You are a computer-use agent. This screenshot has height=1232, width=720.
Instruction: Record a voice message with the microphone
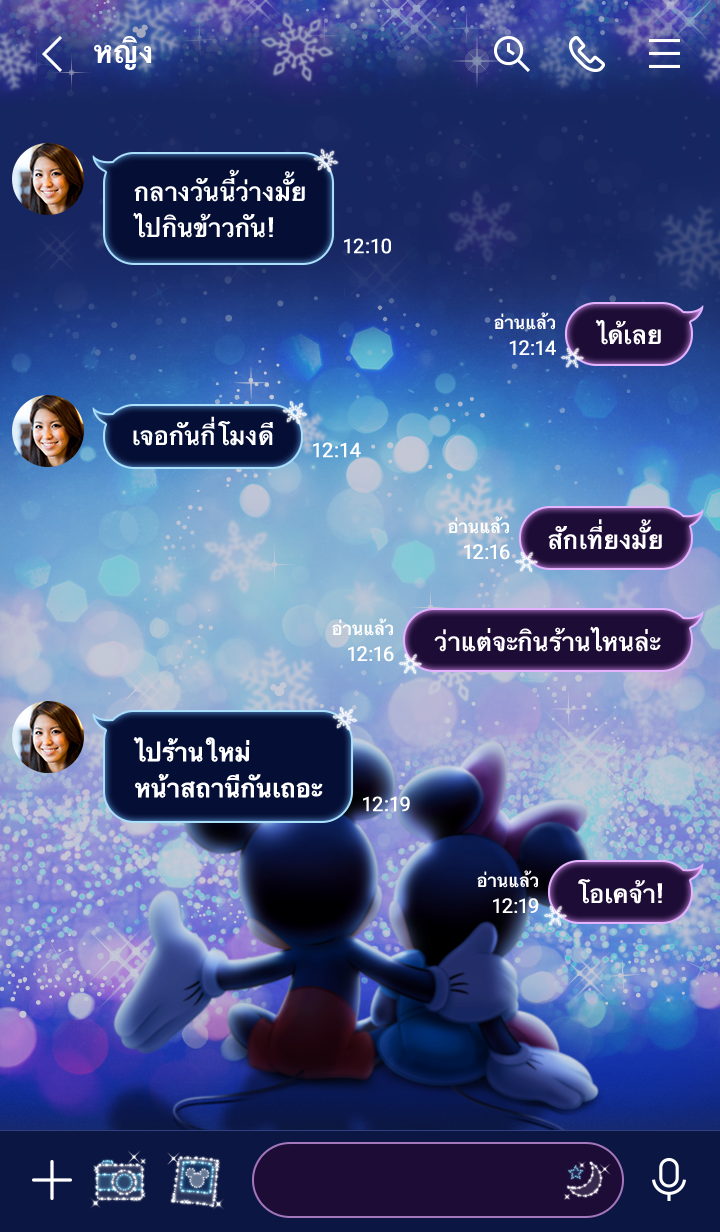pyautogui.click(x=669, y=1181)
